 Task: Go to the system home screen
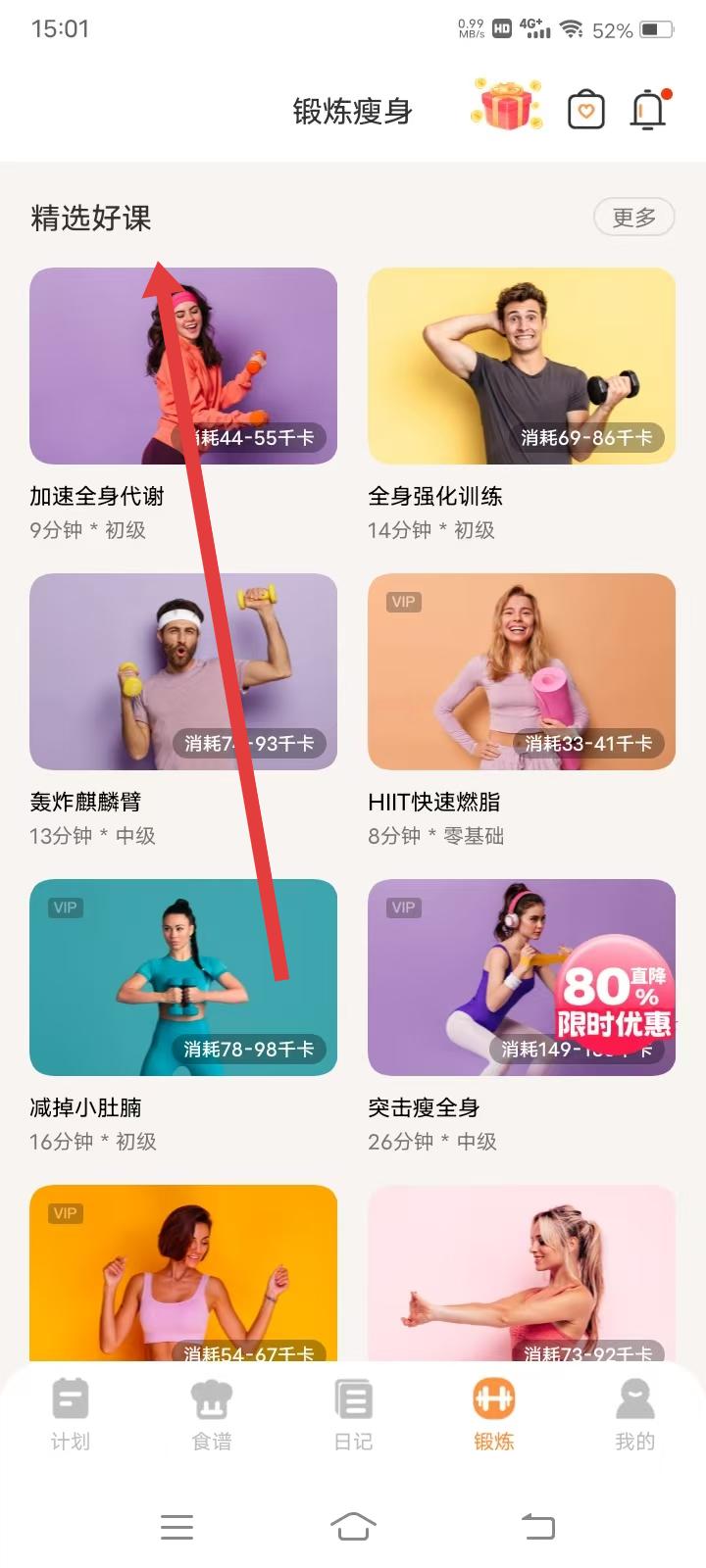tap(353, 1526)
